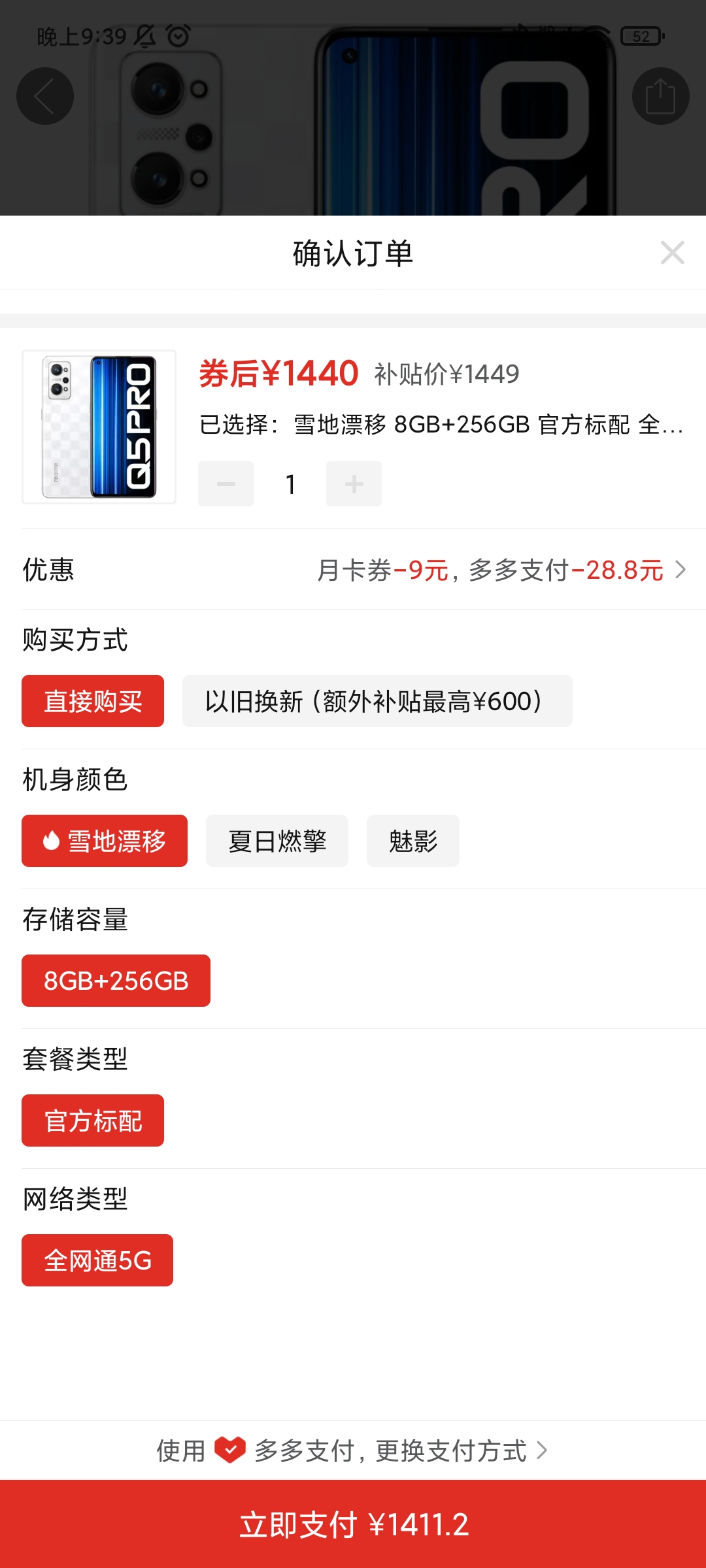
Task: Select the 直接购买 purchase method
Action: pos(92,701)
